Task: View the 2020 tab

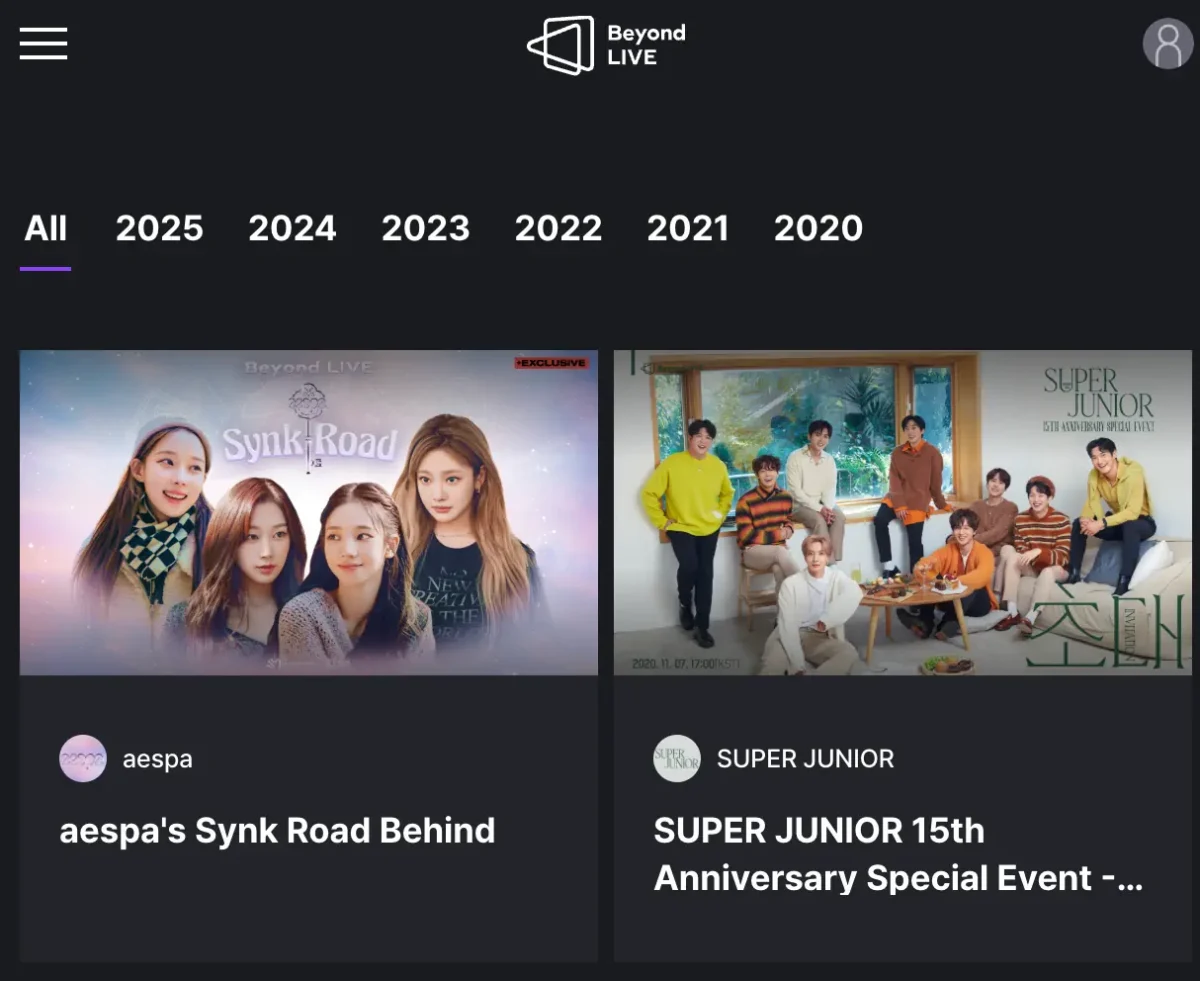Action: pos(818,228)
